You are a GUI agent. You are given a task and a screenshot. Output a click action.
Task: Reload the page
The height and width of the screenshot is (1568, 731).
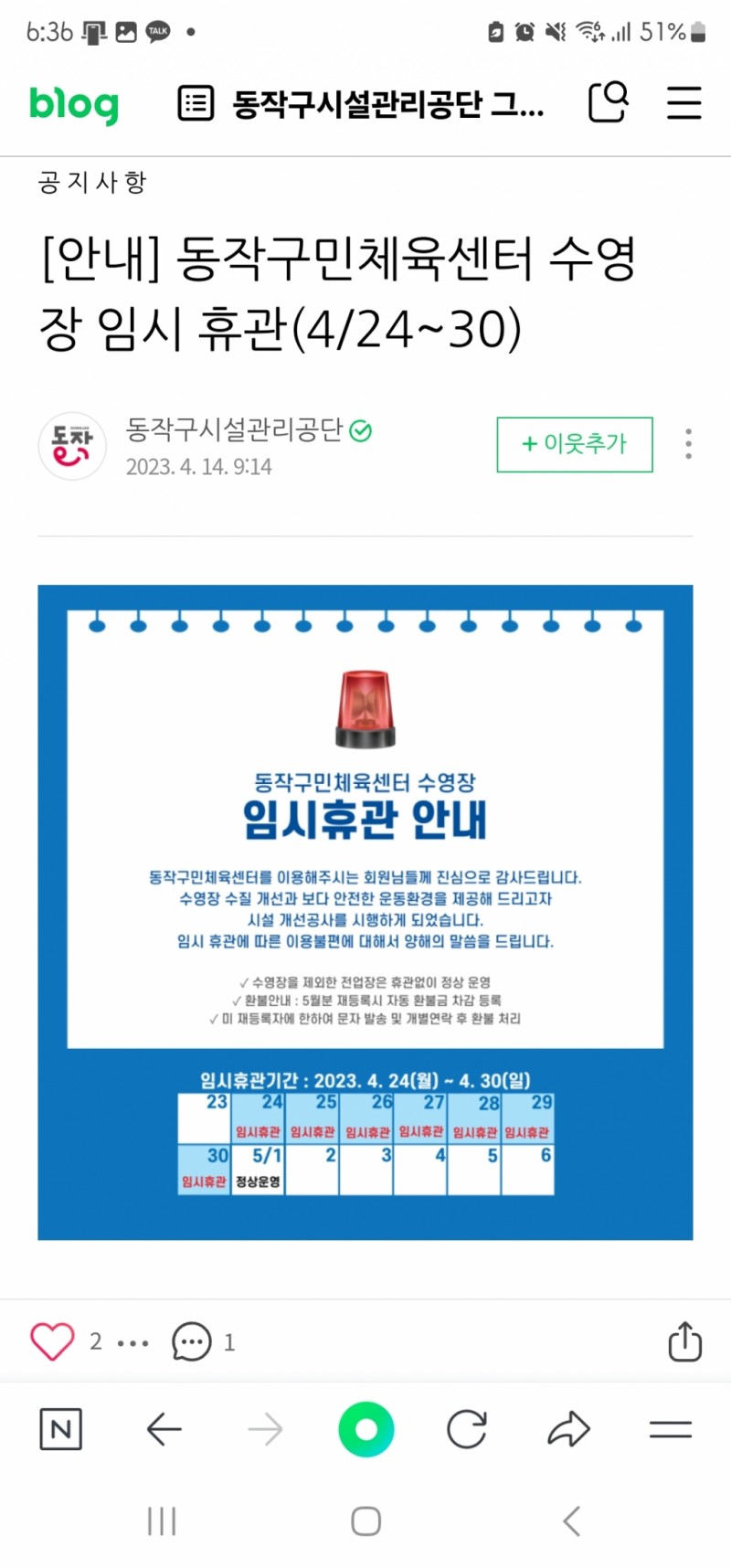[x=467, y=1429]
